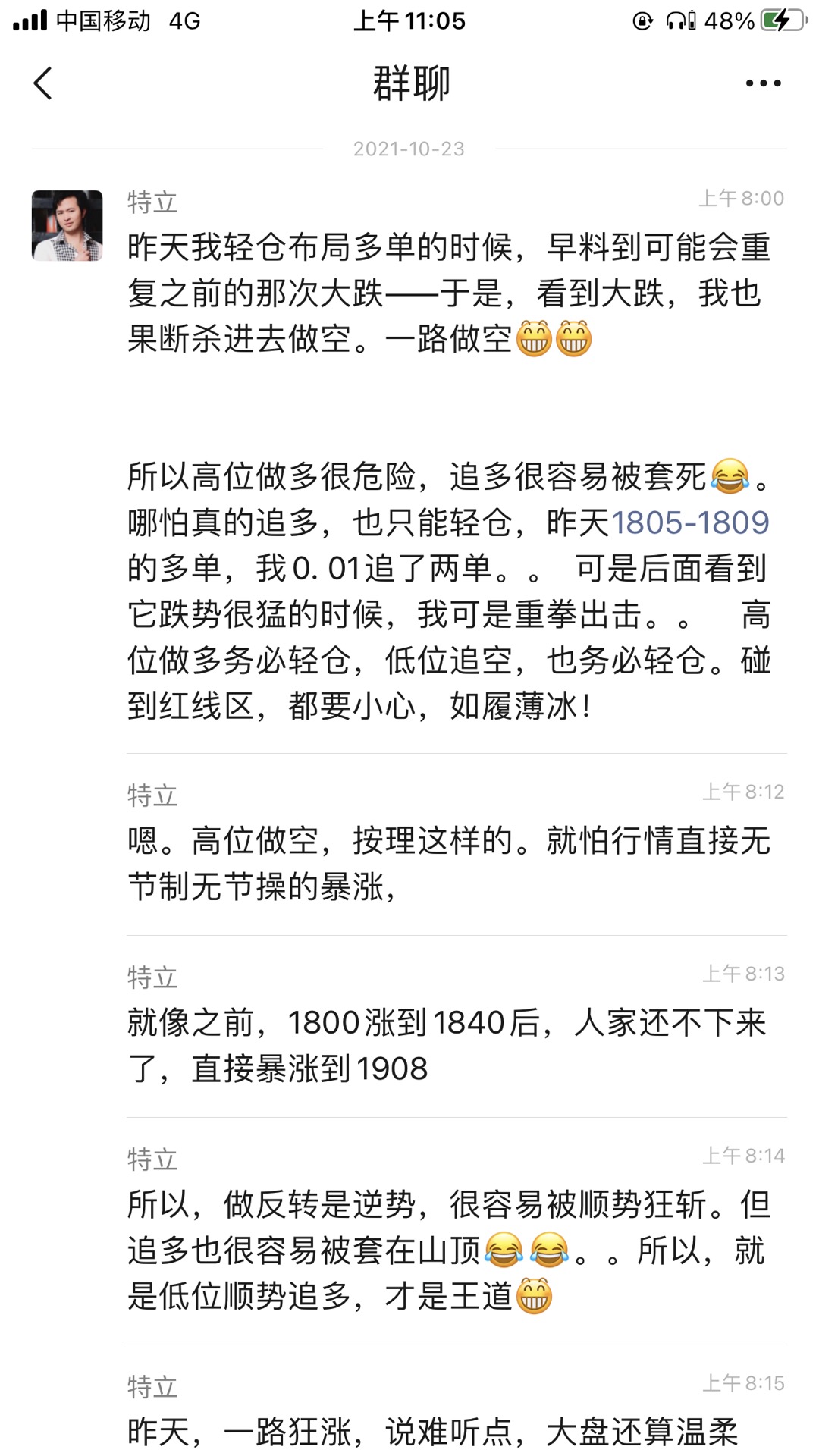Open the three-dot overflow menu
The image size is (819, 1456).
pyautogui.click(x=763, y=83)
